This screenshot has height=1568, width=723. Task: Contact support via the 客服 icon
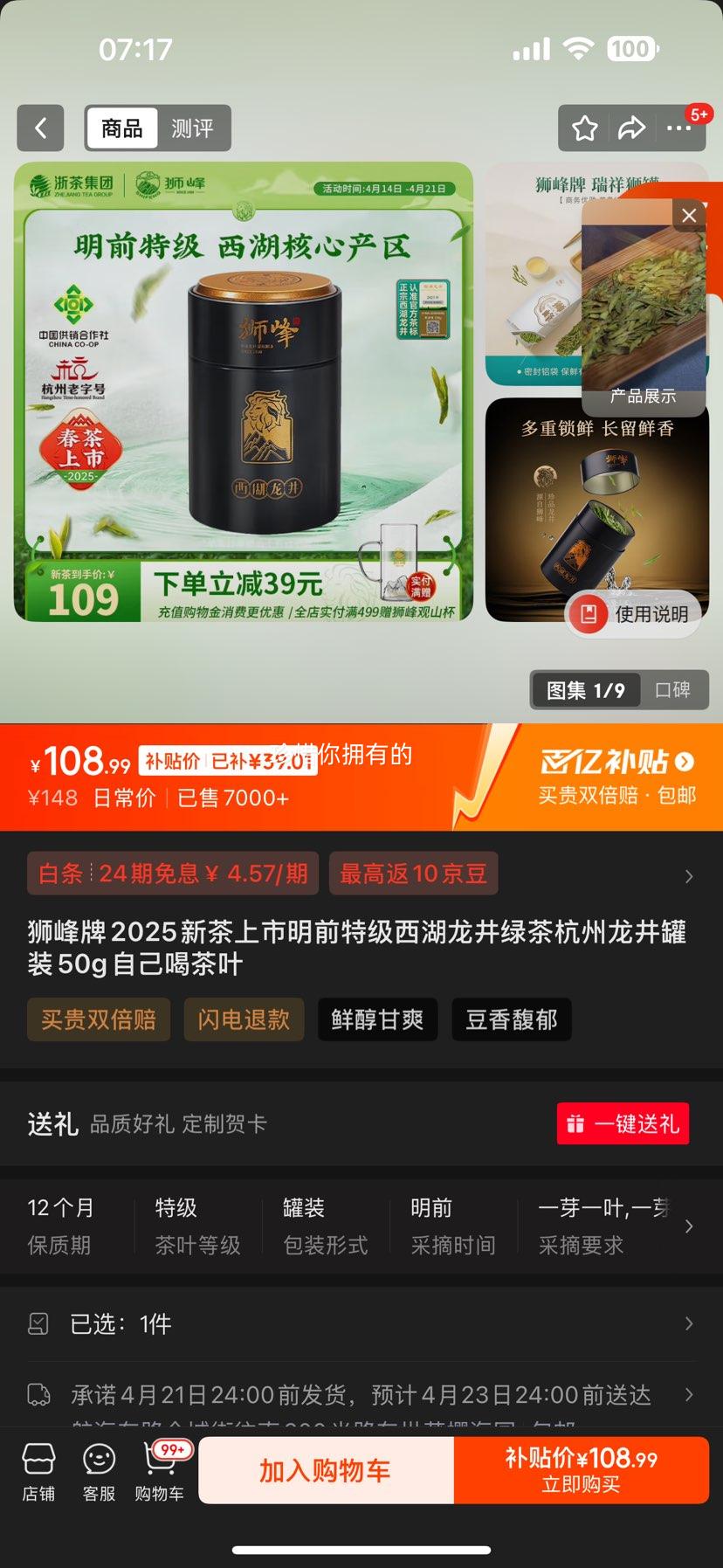[x=99, y=1470]
